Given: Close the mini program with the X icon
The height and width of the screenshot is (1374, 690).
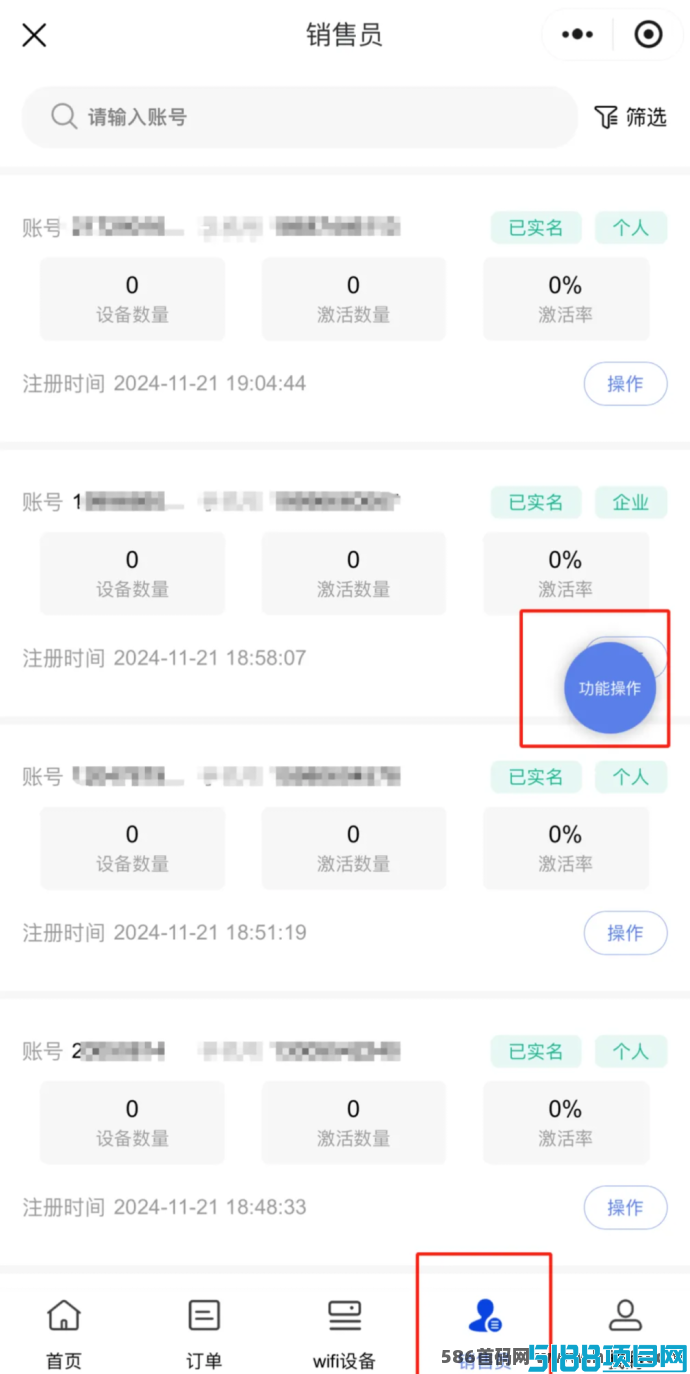Looking at the screenshot, I should pos(35,36).
